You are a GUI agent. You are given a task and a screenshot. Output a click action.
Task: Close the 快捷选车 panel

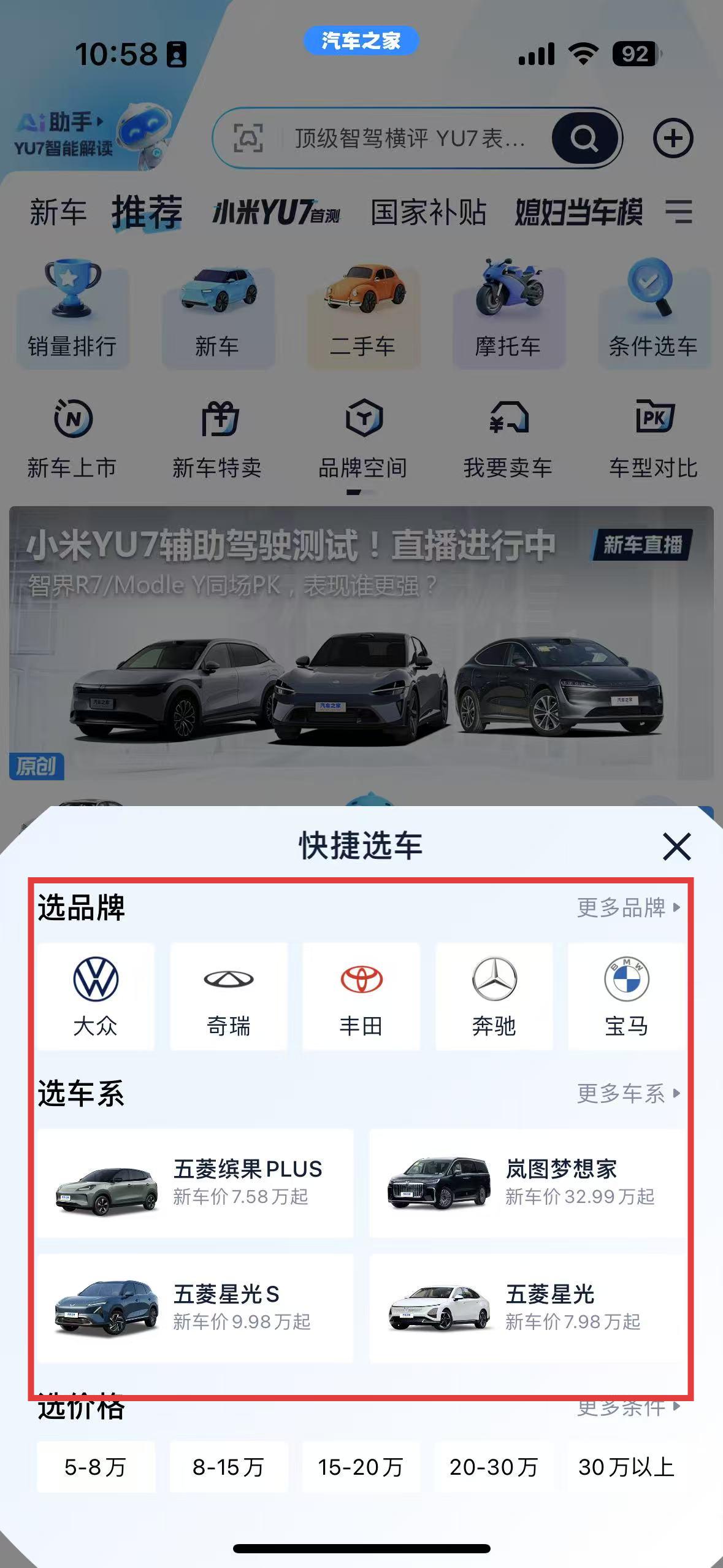click(676, 847)
